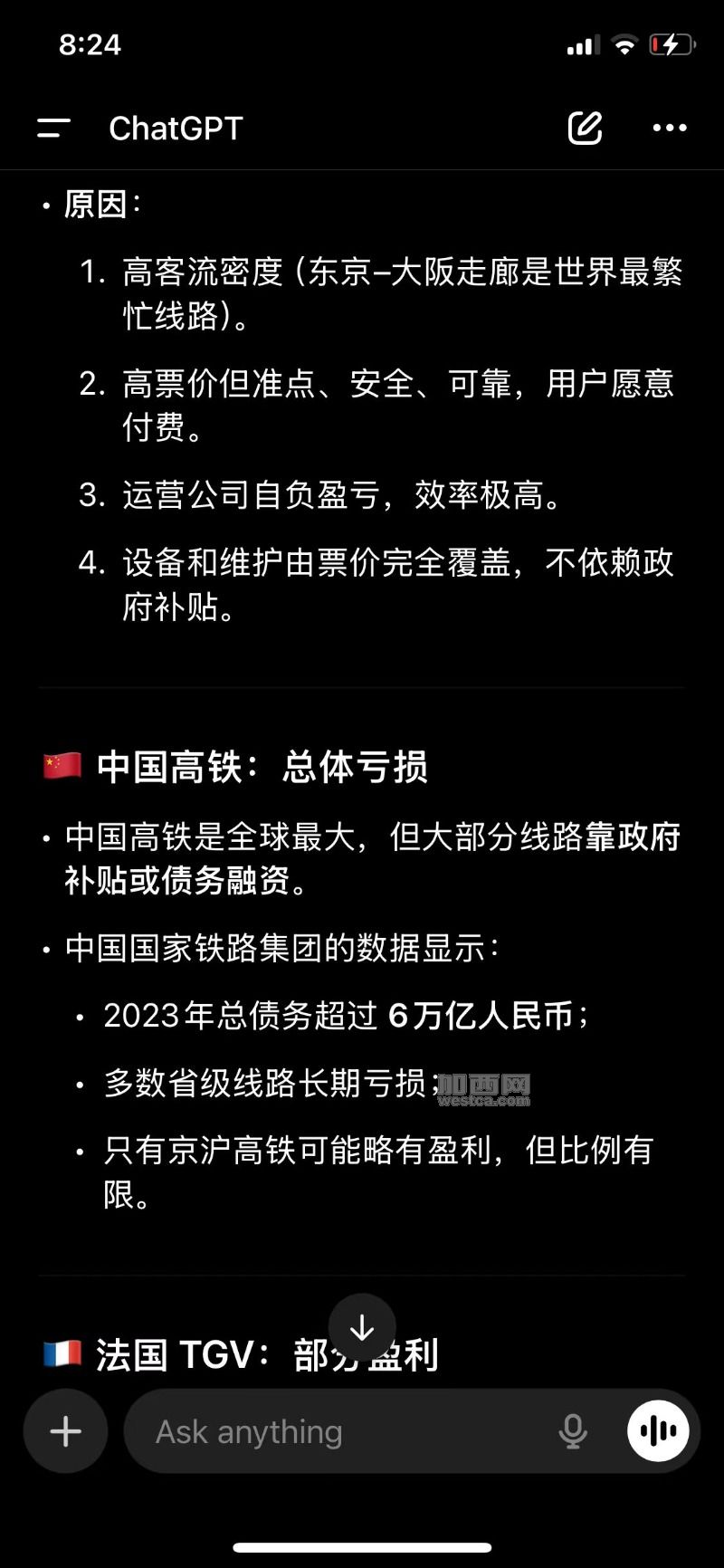This screenshot has height=1568, width=724.
Task: Open the sidebar menu
Action: point(53,129)
